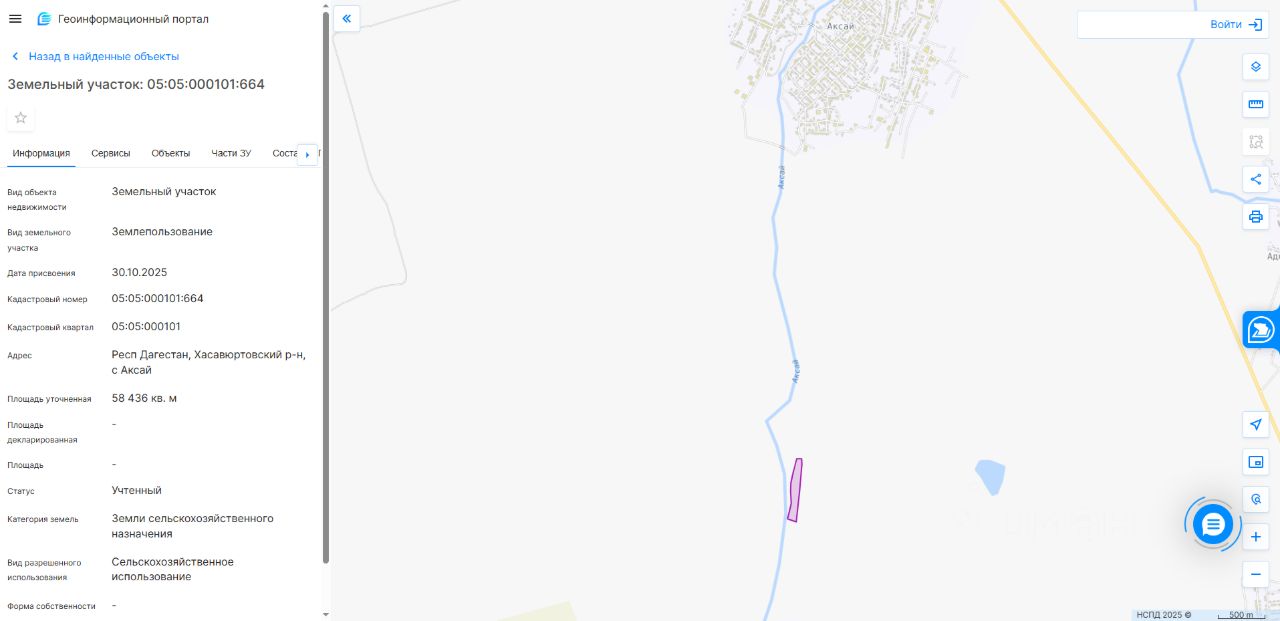Switch to the Объекты tab

171,153
